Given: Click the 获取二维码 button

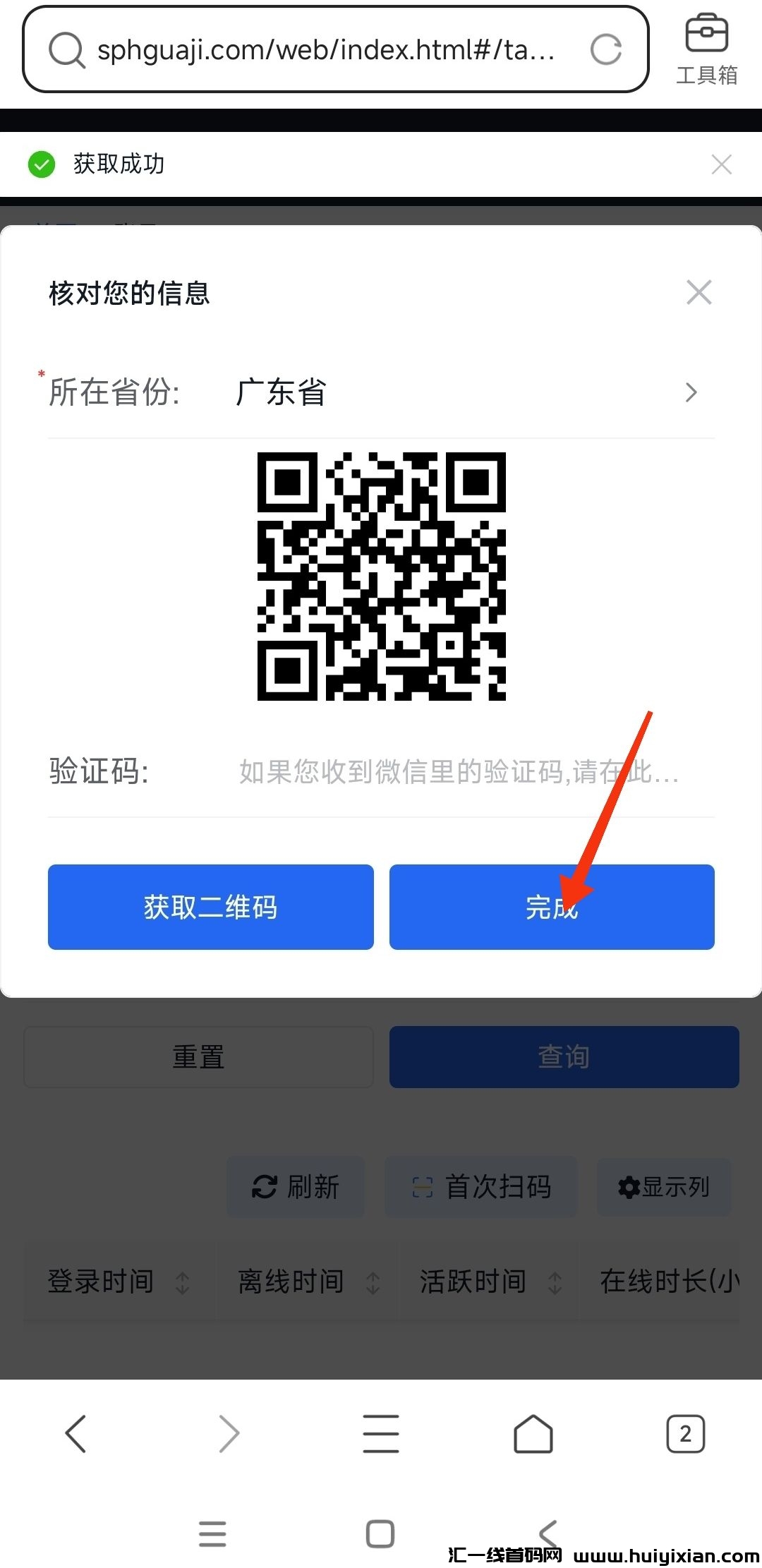Looking at the screenshot, I should 210,907.
